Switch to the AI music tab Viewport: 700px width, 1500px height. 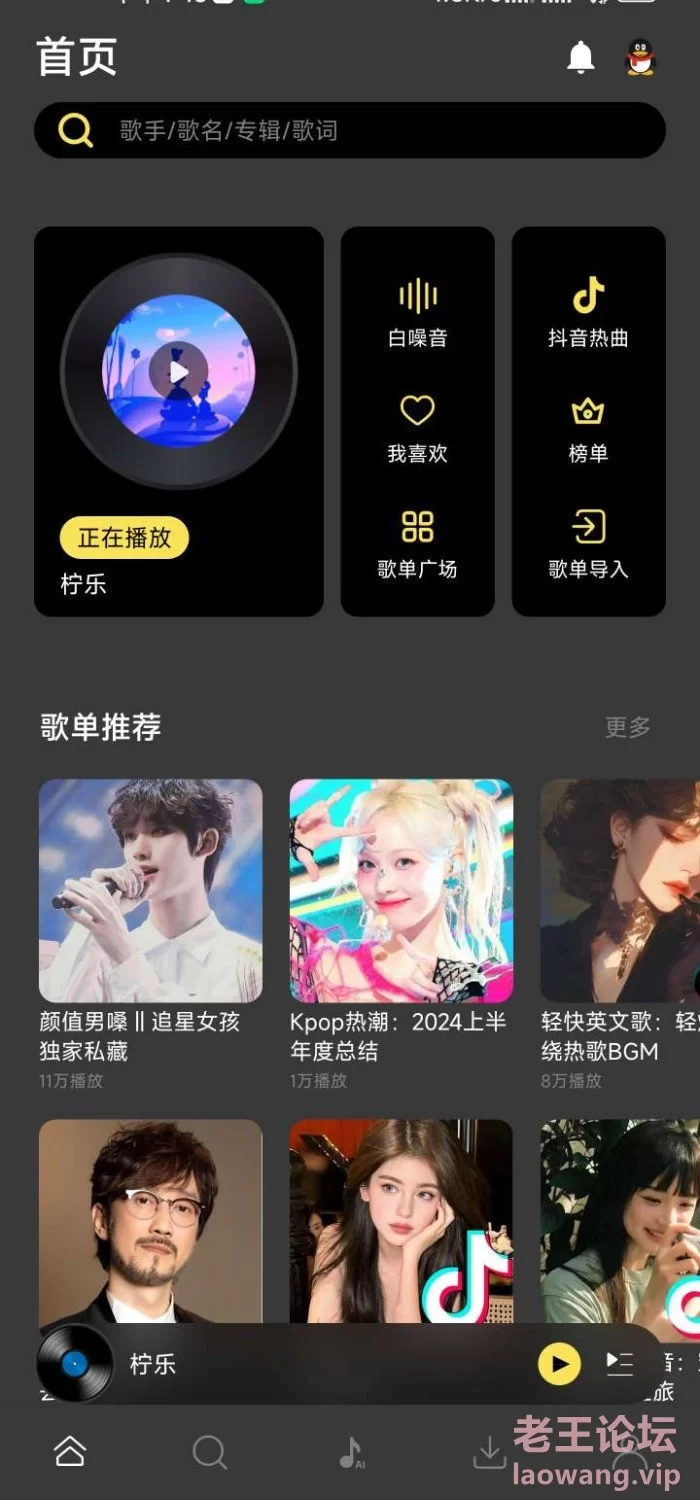tap(350, 1451)
